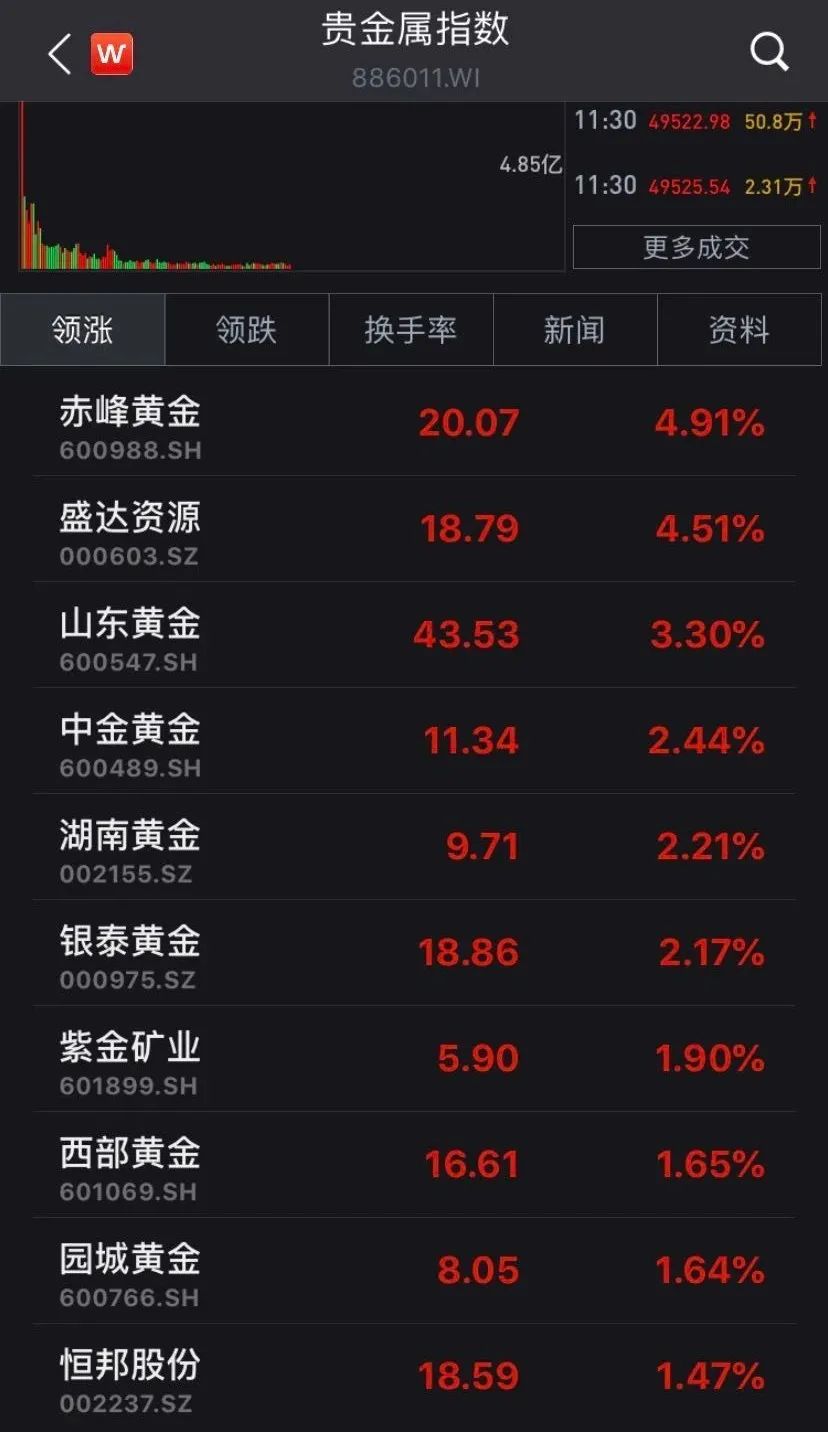Switch to the 换手率 tab
This screenshot has height=1432, width=828.
tap(411, 330)
